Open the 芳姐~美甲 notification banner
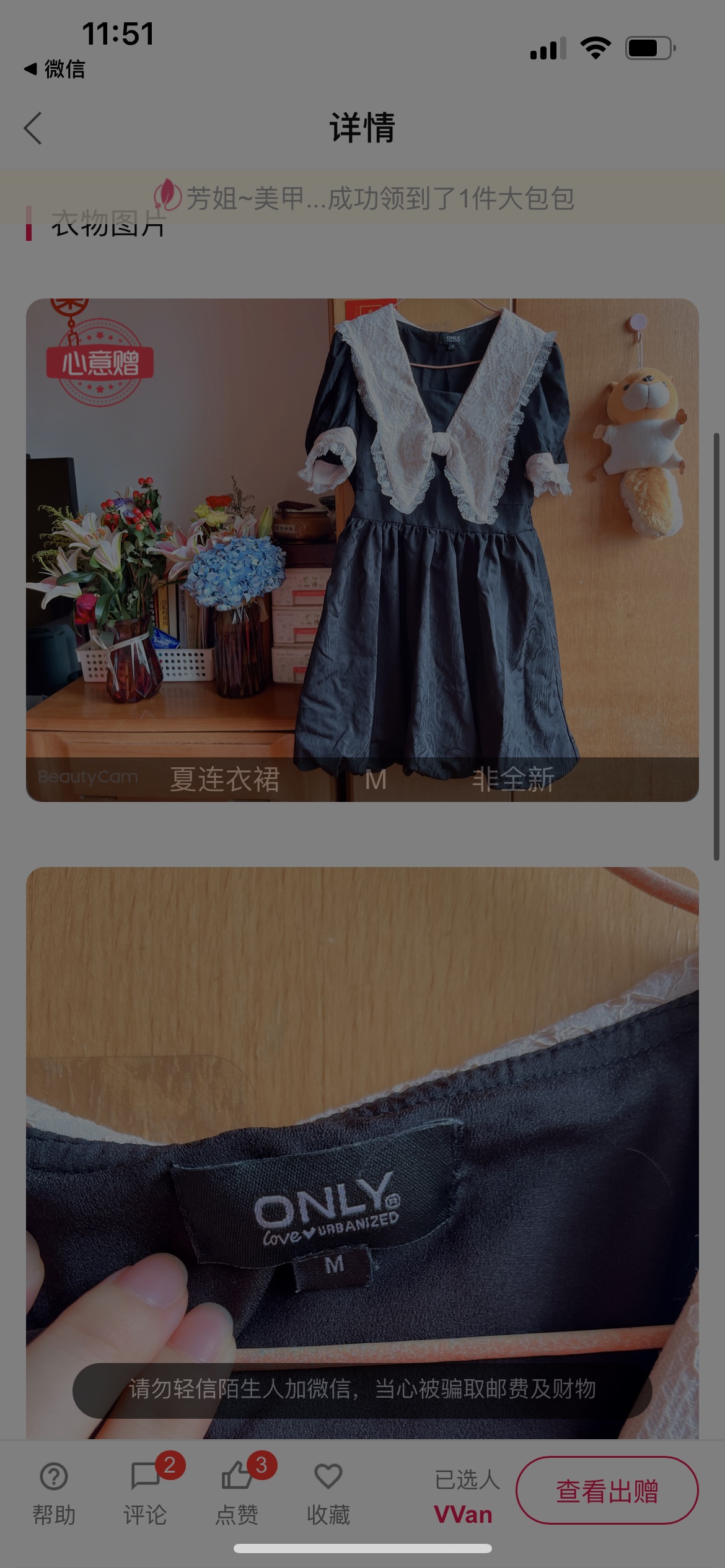 click(362, 198)
